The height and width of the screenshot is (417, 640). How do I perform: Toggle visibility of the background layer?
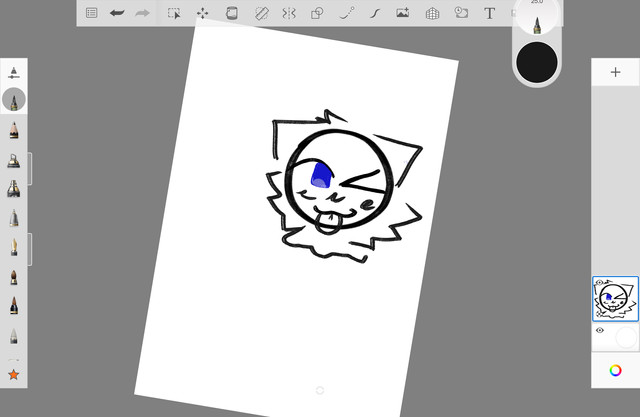[x=600, y=330]
